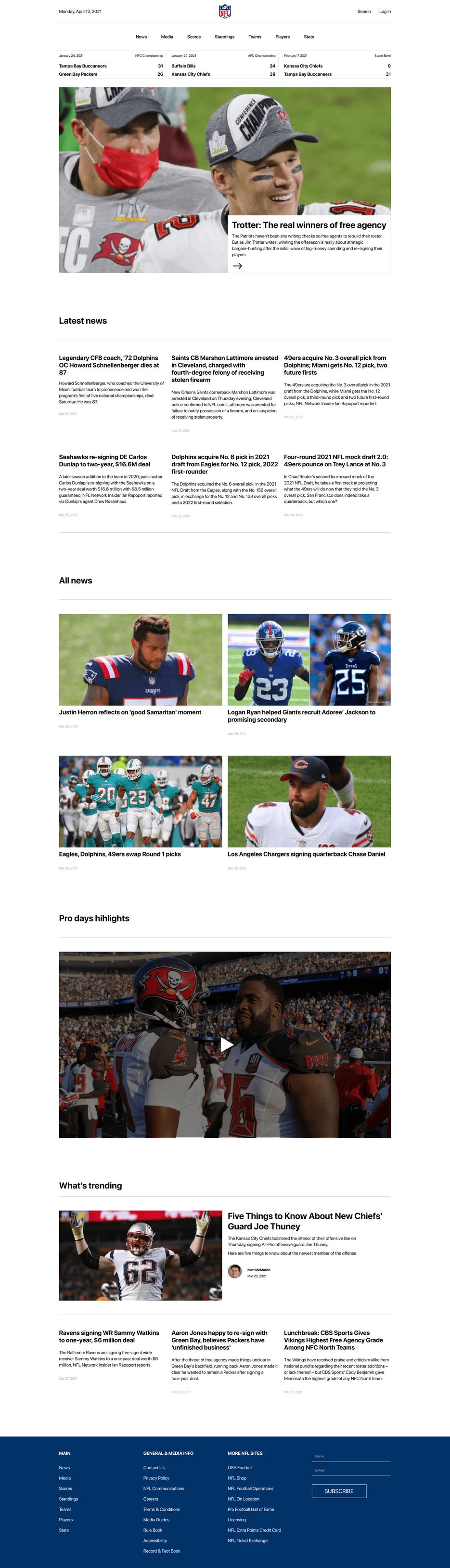Viewport: 450px width, 1568px height.
Task: Open Search in the header
Action: (x=364, y=12)
